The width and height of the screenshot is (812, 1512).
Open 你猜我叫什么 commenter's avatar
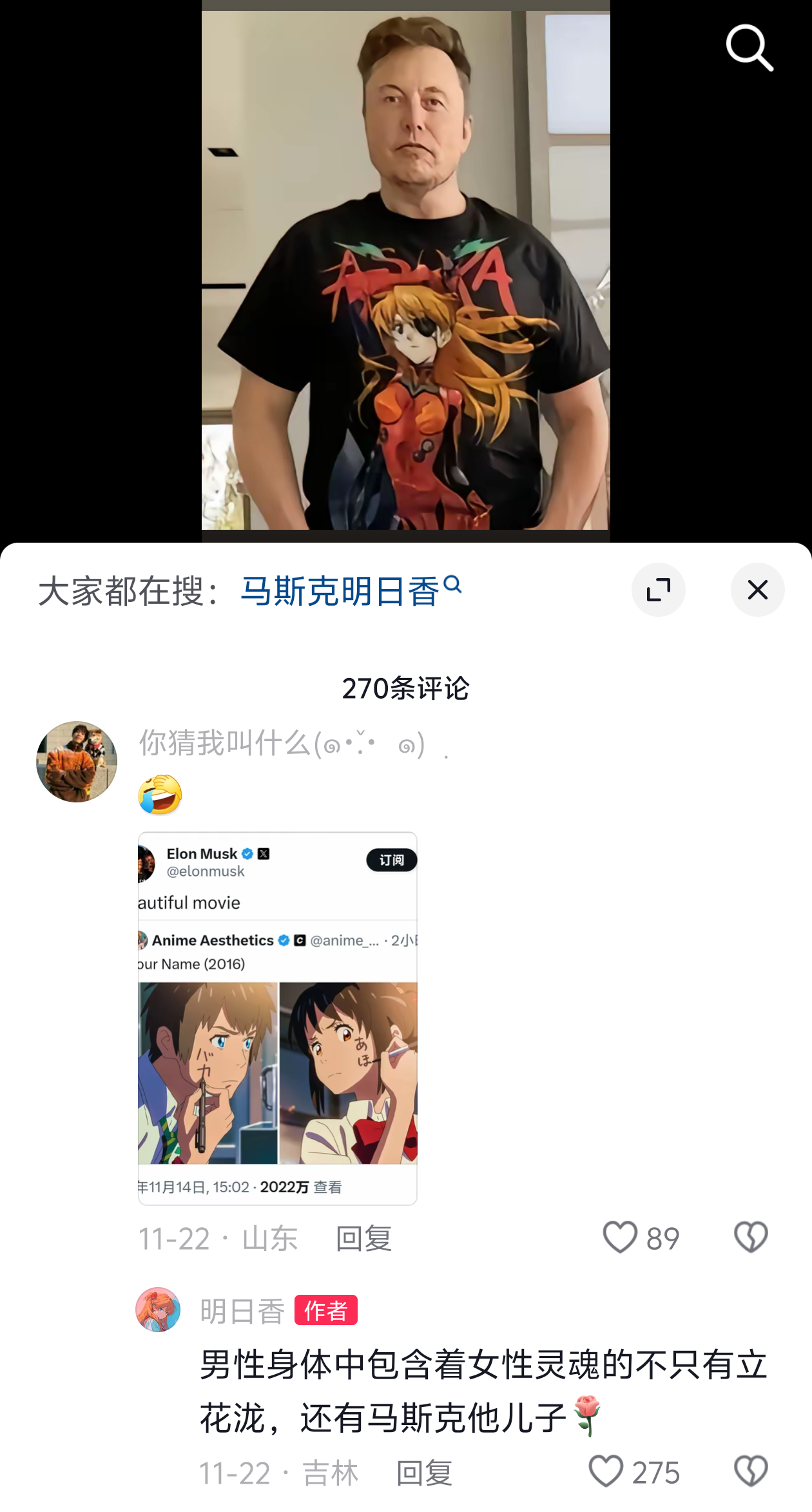coord(77,761)
